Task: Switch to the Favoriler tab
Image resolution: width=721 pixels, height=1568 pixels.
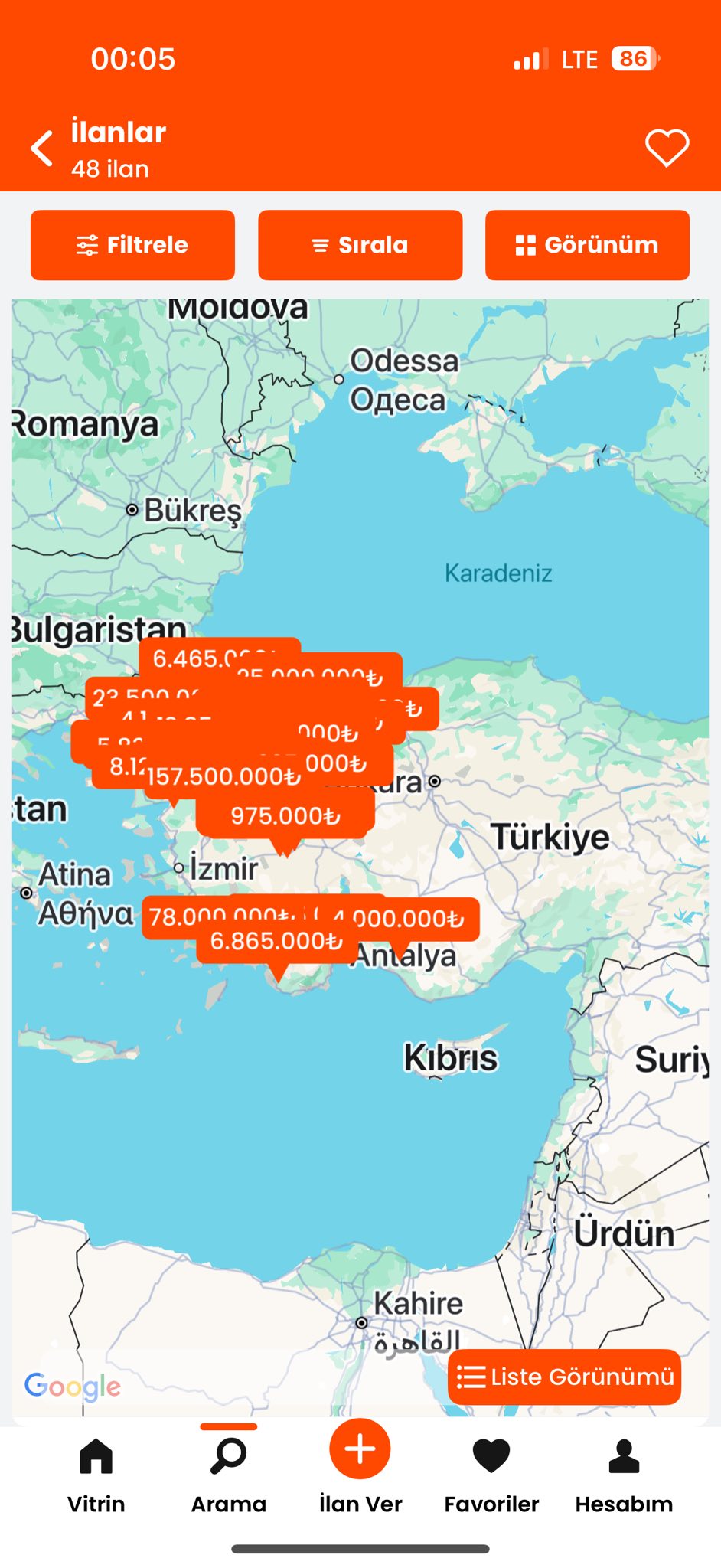Action: tap(491, 1475)
